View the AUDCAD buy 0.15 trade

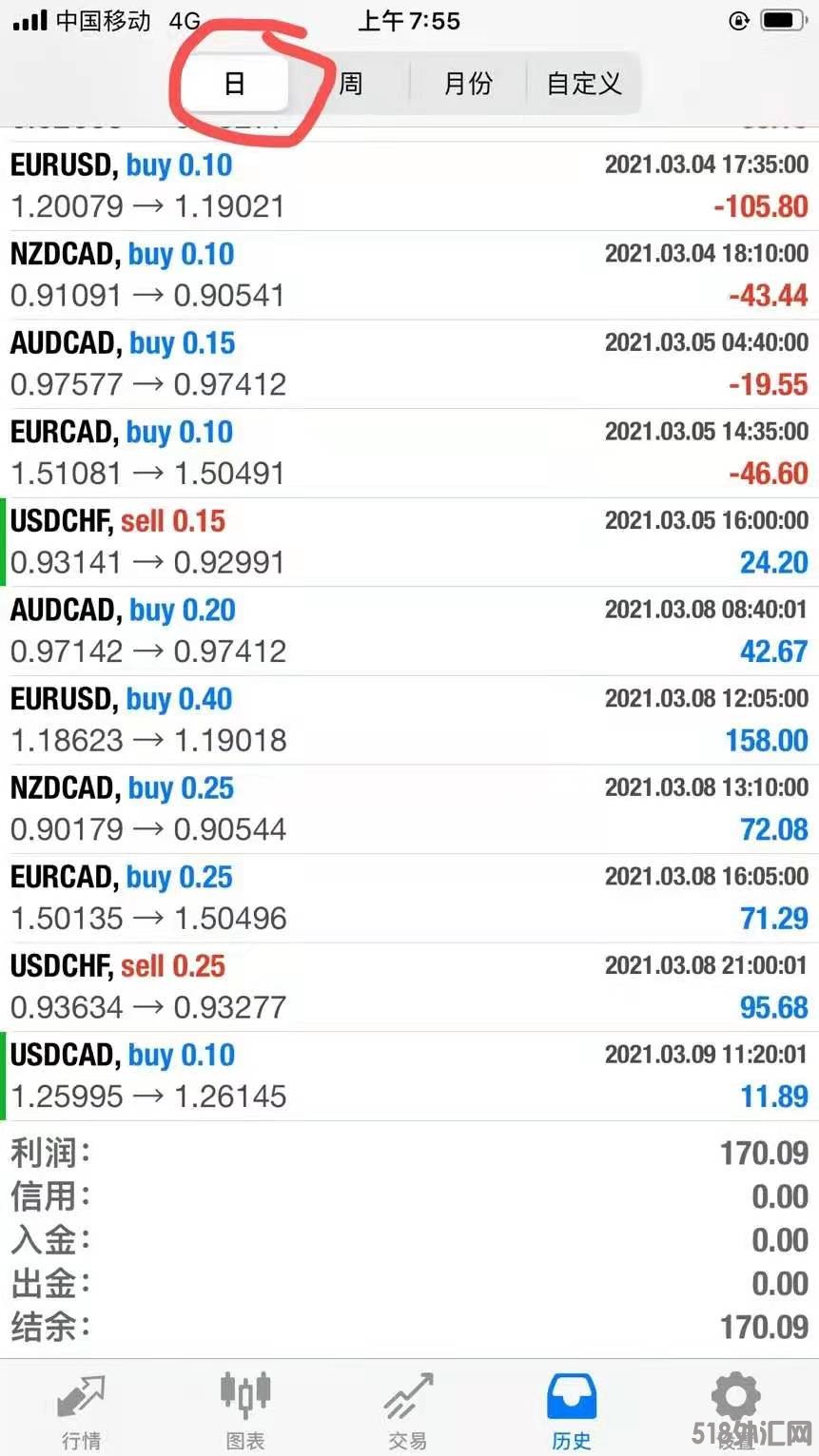click(x=409, y=364)
